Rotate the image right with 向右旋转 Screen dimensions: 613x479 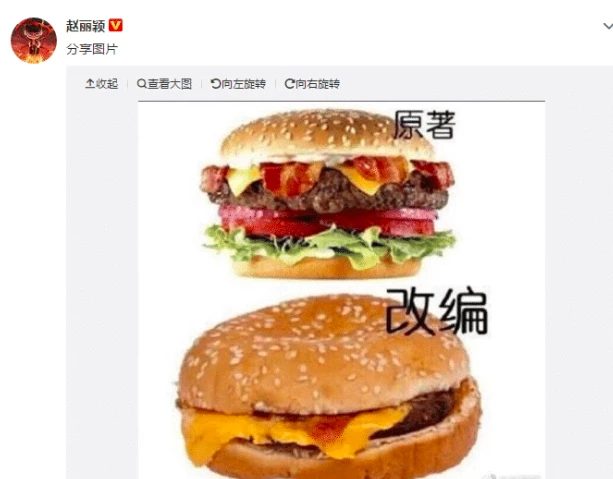tap(312, 85)
